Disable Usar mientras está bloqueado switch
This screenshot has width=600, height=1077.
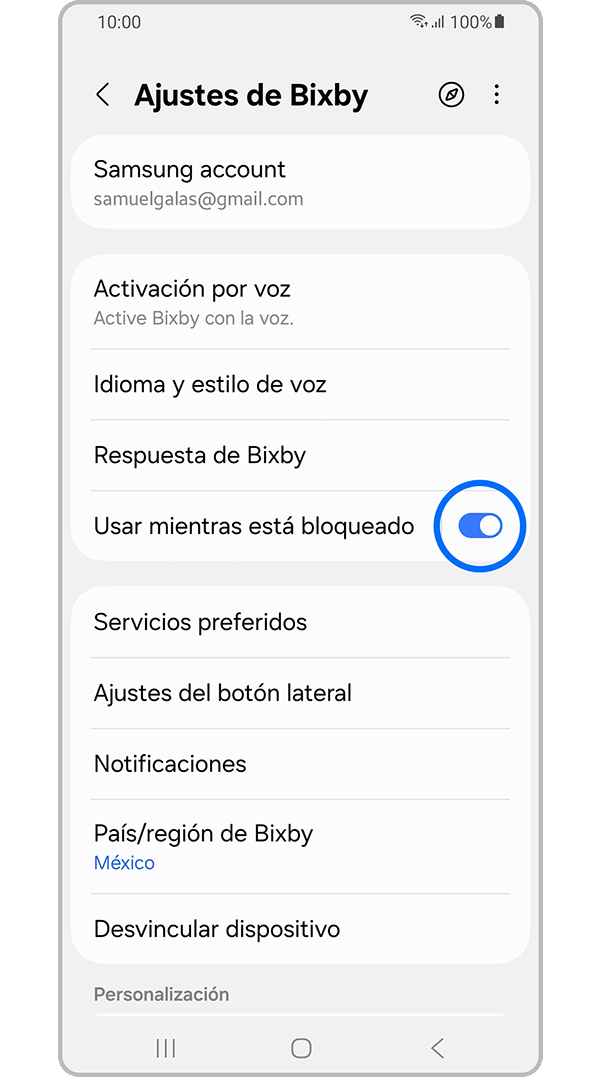click(x=480, y=526)
